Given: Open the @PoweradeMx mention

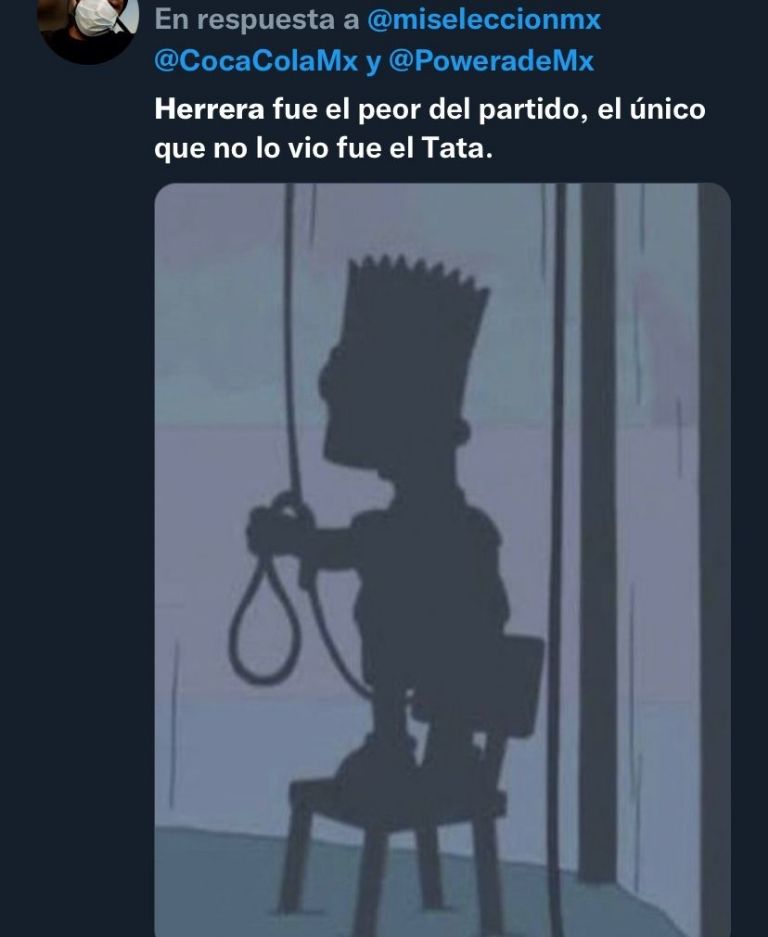Looking at the screenshot, I should pos(490,62).
